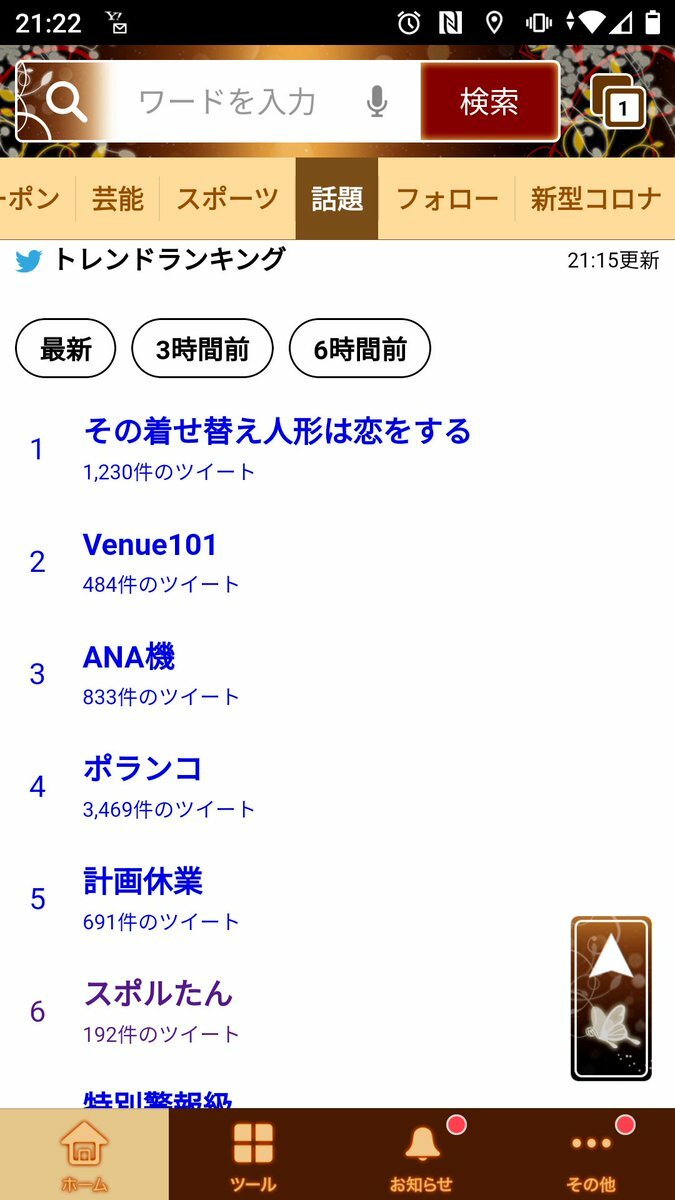Open trend その着せ替え人形は恋をする
This screenshot has height=1200, width=675.
pyautogui.click(x=277, y=432)
